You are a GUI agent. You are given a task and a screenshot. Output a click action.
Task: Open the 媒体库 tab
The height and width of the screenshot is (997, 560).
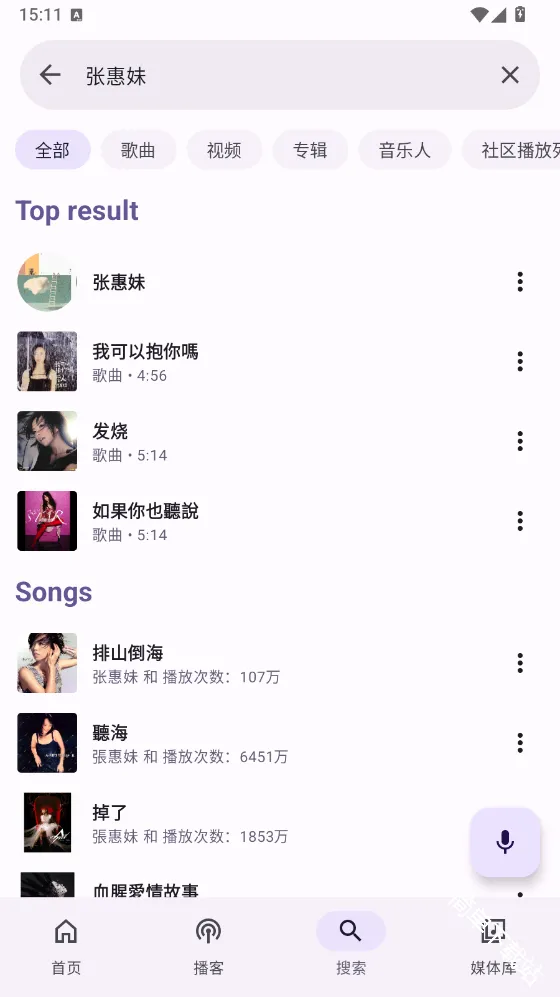[493, 947]
